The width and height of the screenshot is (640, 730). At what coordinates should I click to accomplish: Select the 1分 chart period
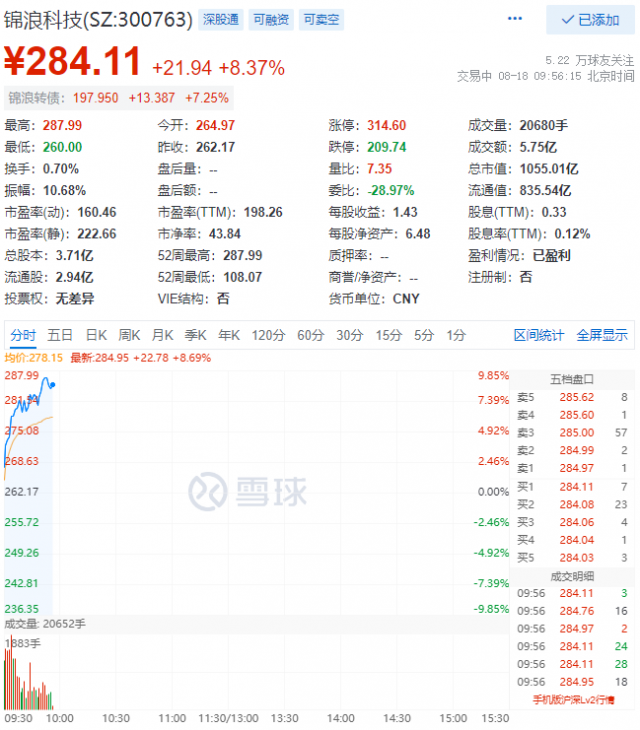456,335
